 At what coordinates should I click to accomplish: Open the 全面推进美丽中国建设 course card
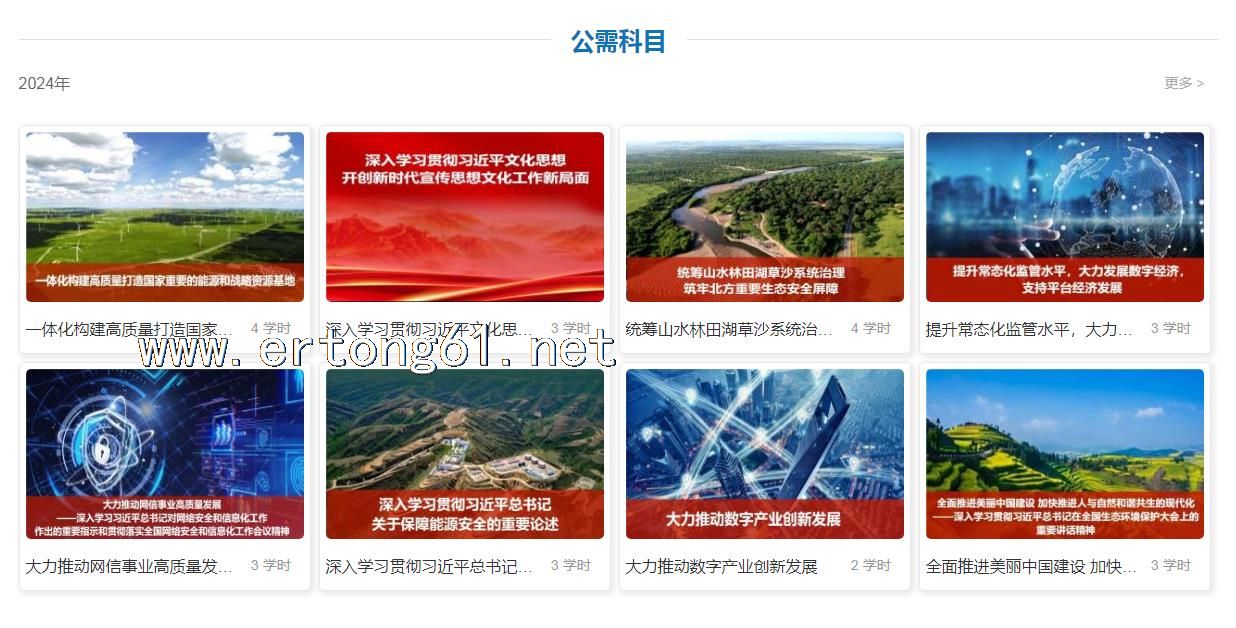(x=1065, y=454)
